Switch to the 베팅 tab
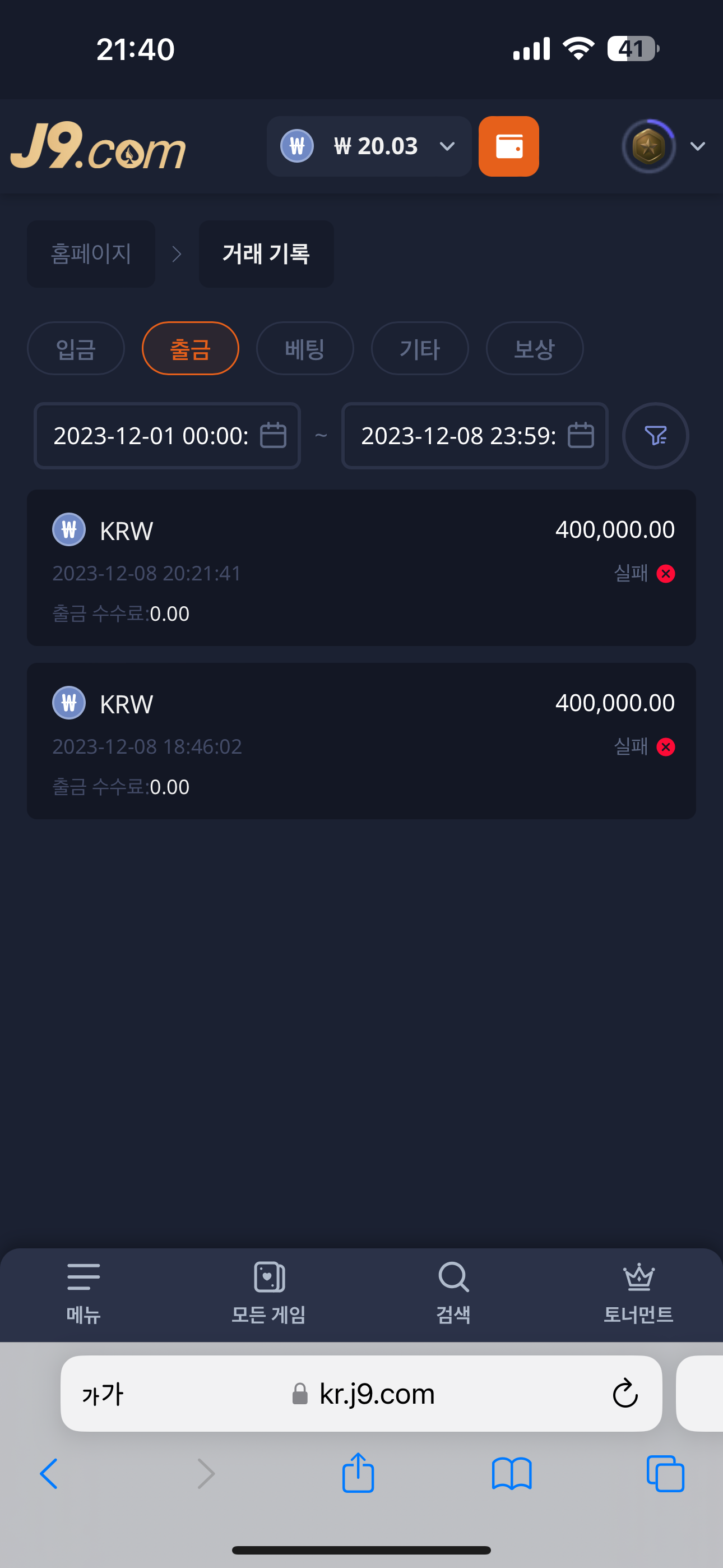Image resolution: width=723 pixels, height=1568 pixels. pos(305,349)
